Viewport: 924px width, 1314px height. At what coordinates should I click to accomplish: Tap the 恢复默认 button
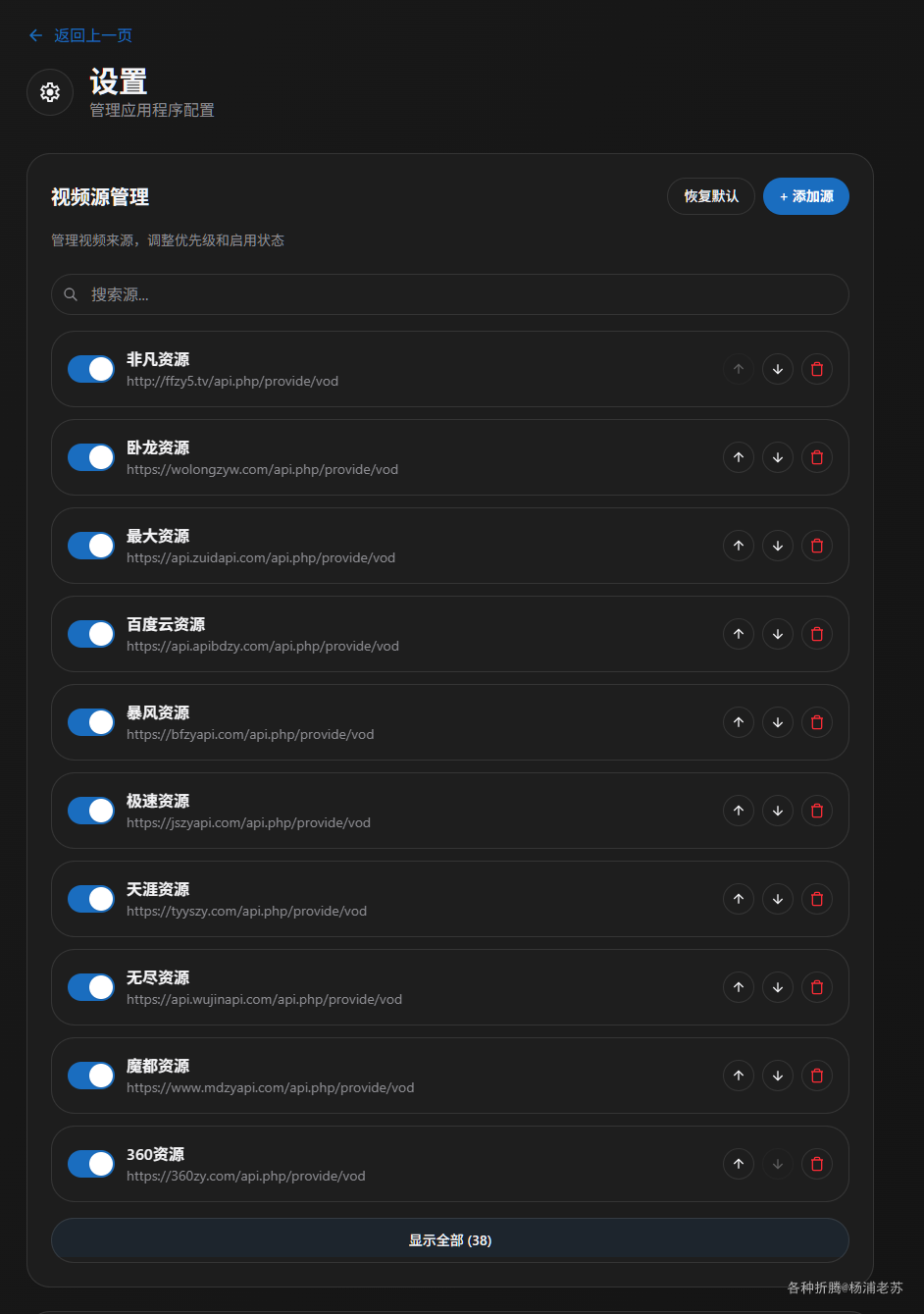coord(711,196)
